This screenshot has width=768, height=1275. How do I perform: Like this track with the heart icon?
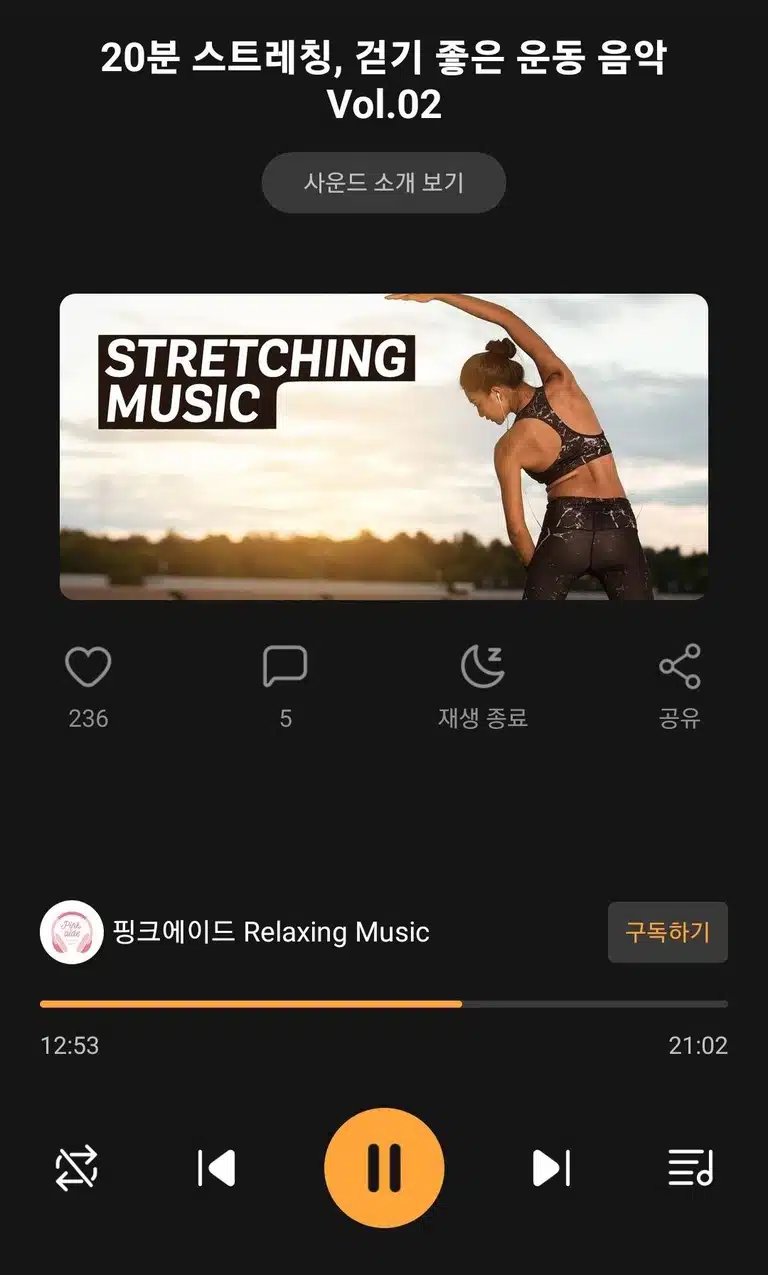click(x=88, y=667)
